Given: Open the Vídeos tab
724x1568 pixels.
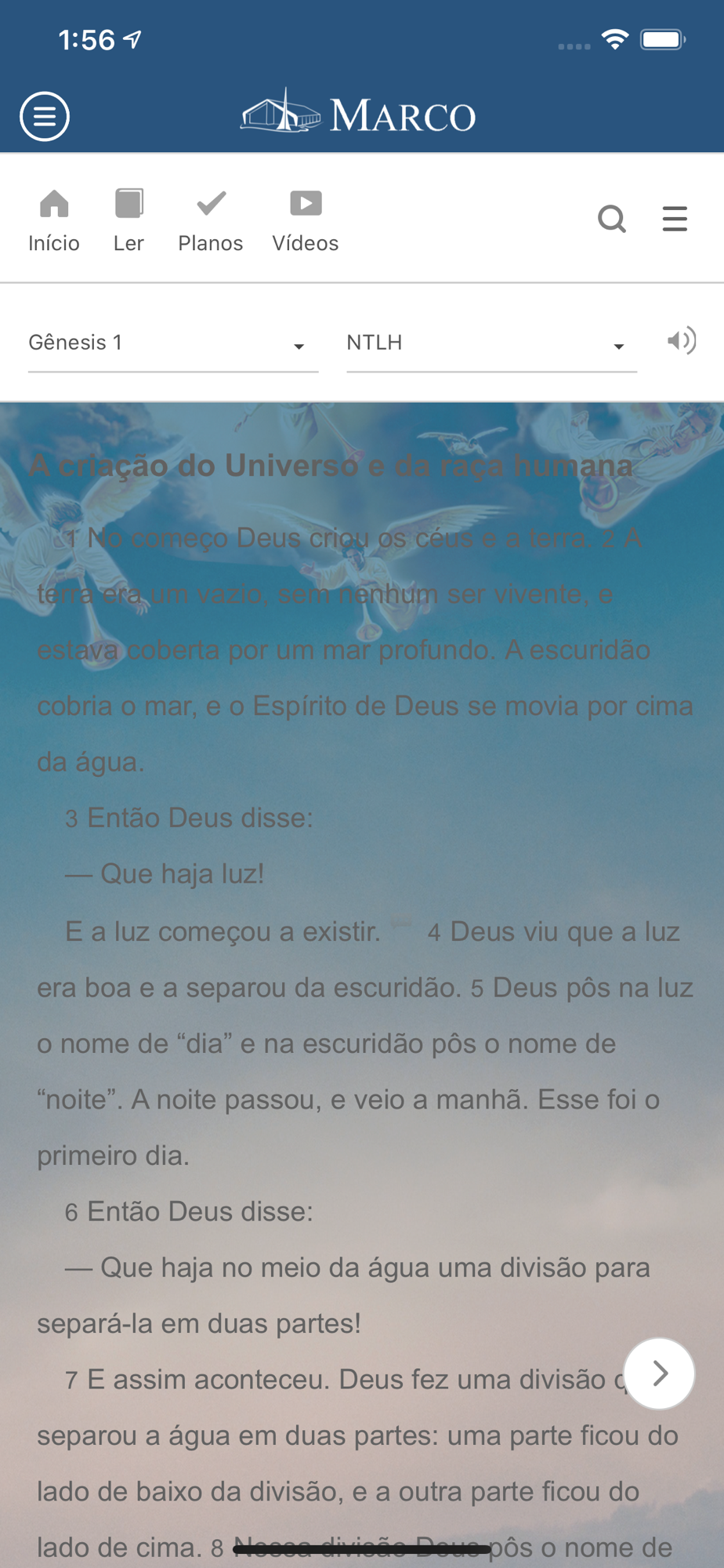Looking at the screenshot, I should [x=306, y=221].
